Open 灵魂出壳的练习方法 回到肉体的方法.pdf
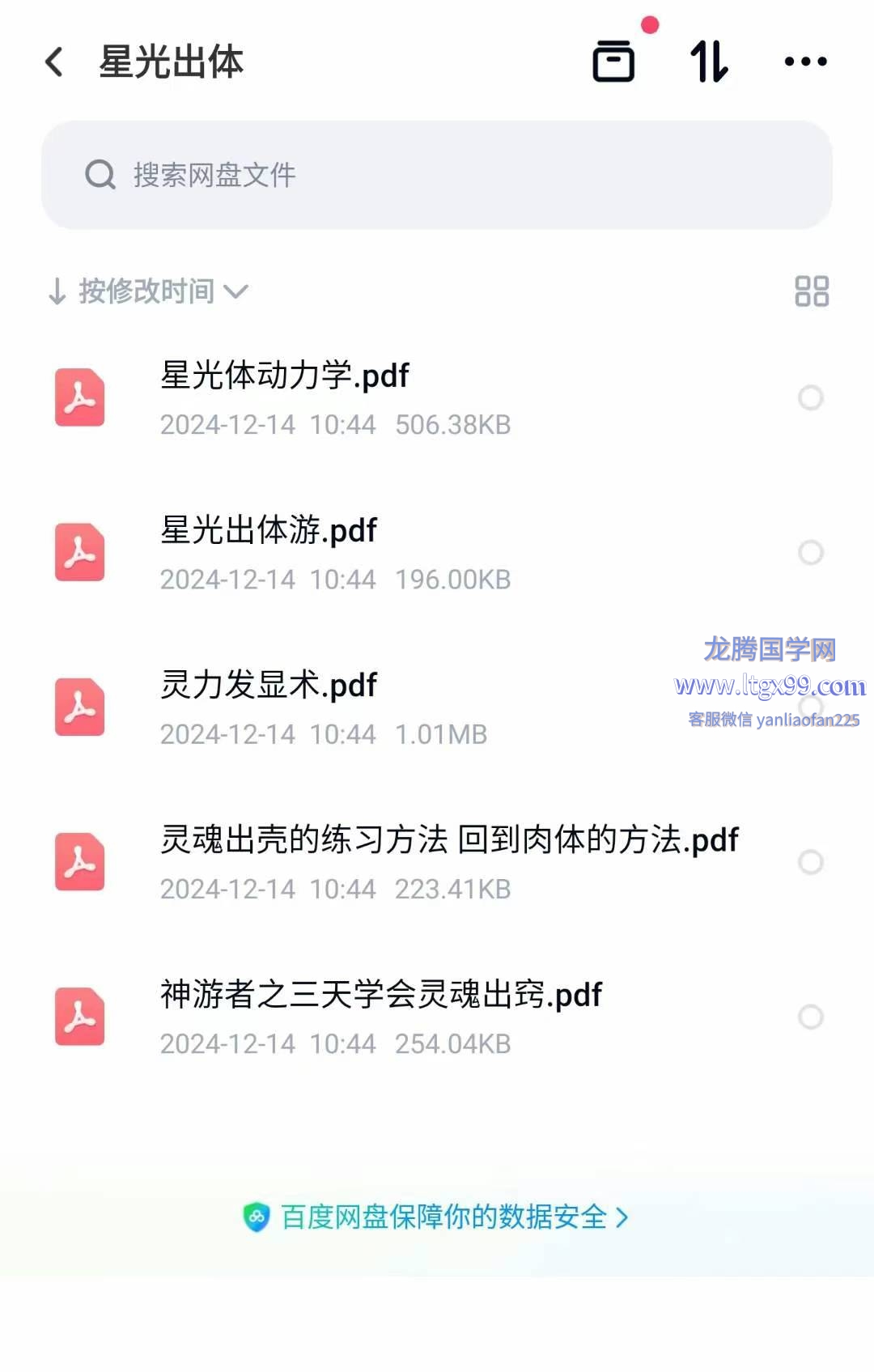The width and height of the screenshot is (874, 1372). click(449, 840)
